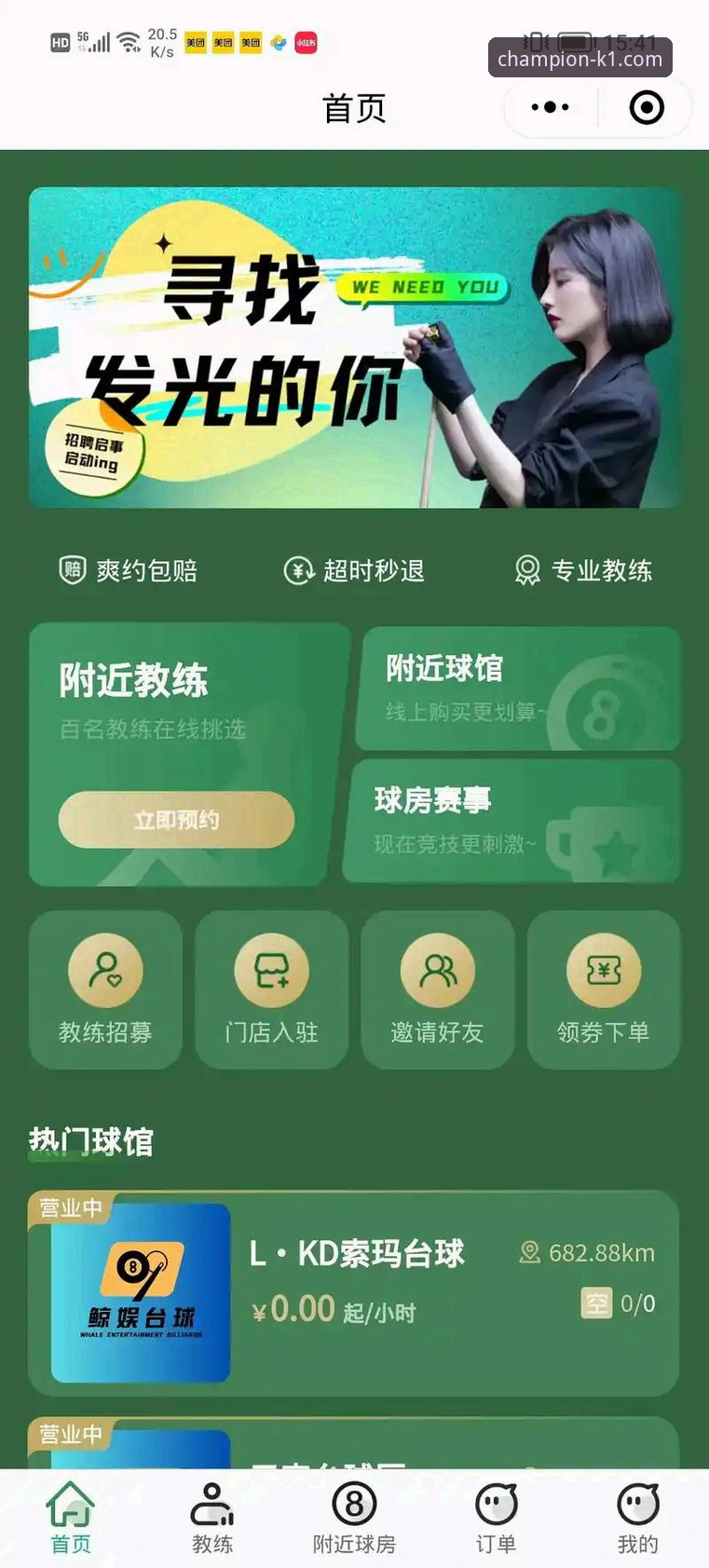Open 门店入驻
This screenshot has width=709, height=1568.
click(271, 989)
